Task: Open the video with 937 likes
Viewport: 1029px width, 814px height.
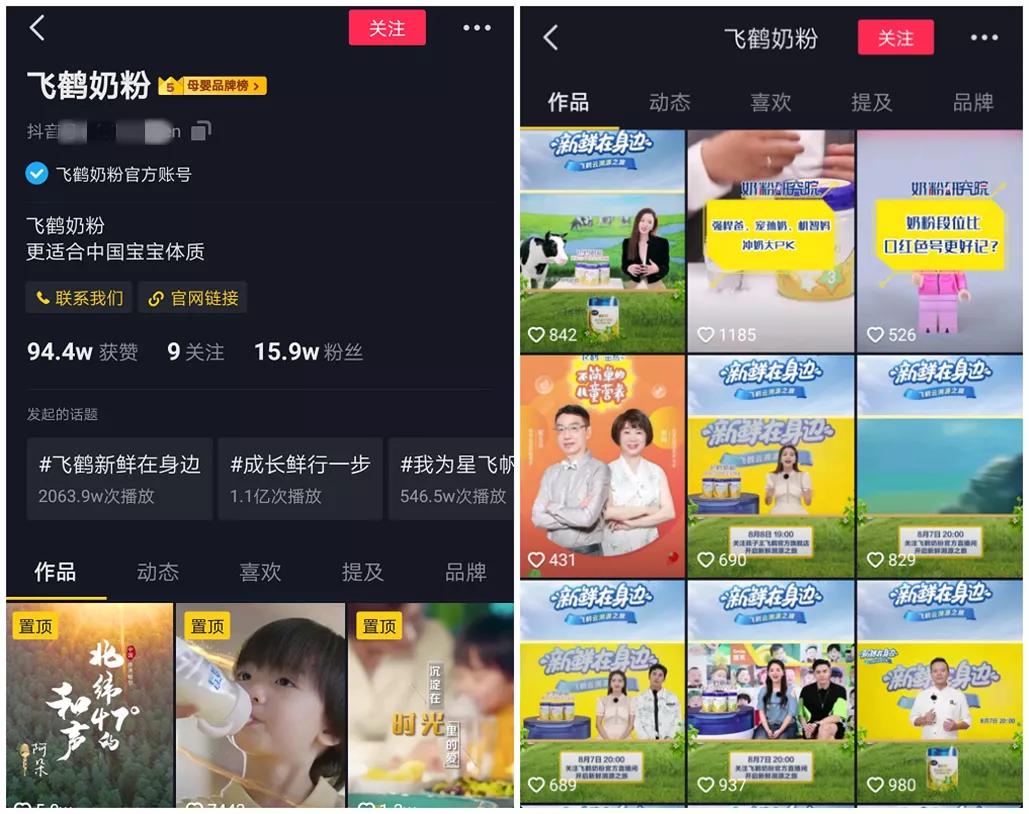Action: pyautogui.click(x=770, y=692)
